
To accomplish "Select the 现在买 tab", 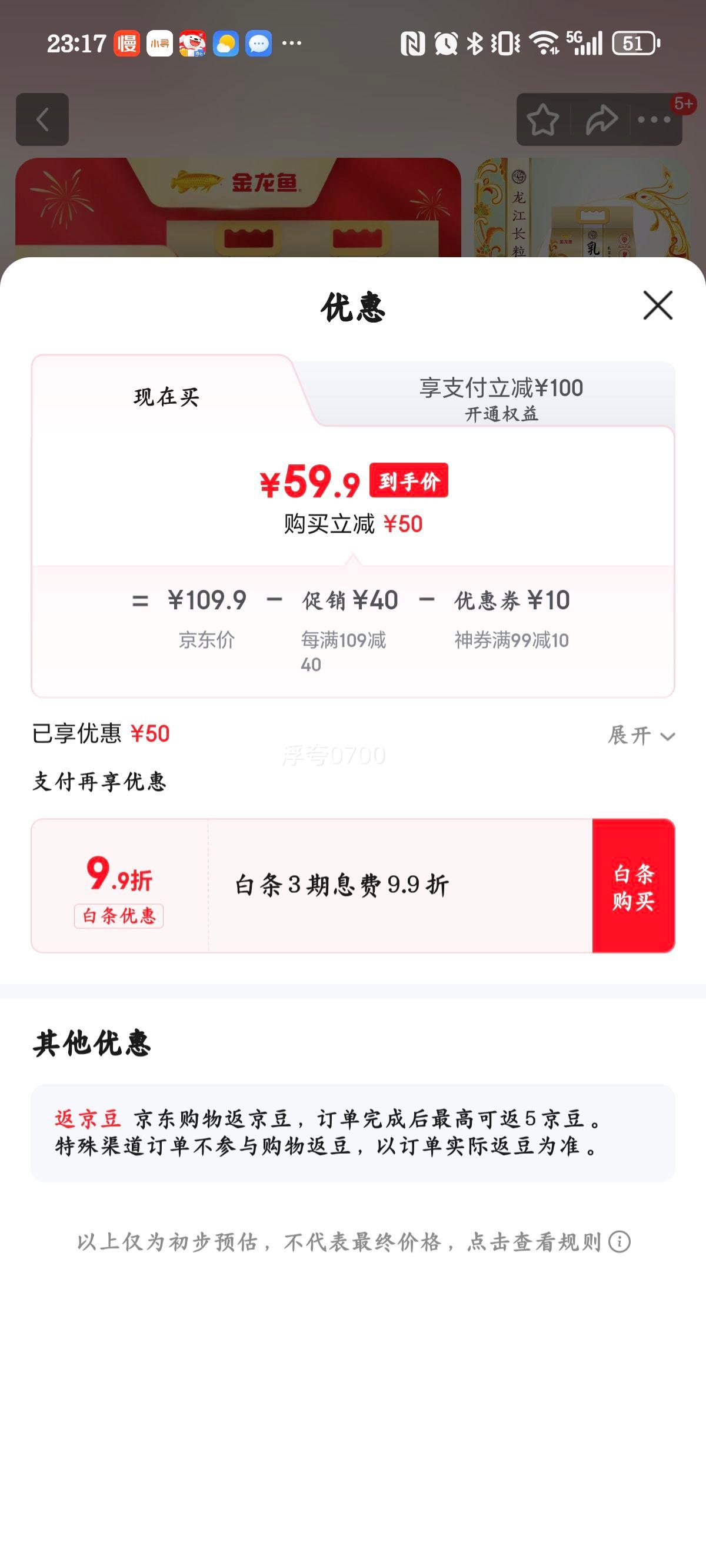I will 166,397.
